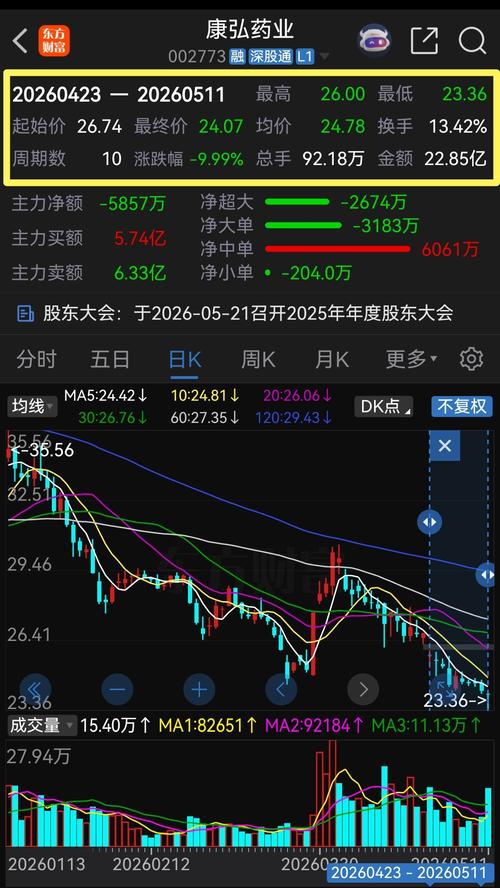Tap the DK点 button
This screenshot has height=888, width=500.
(383, 406)
